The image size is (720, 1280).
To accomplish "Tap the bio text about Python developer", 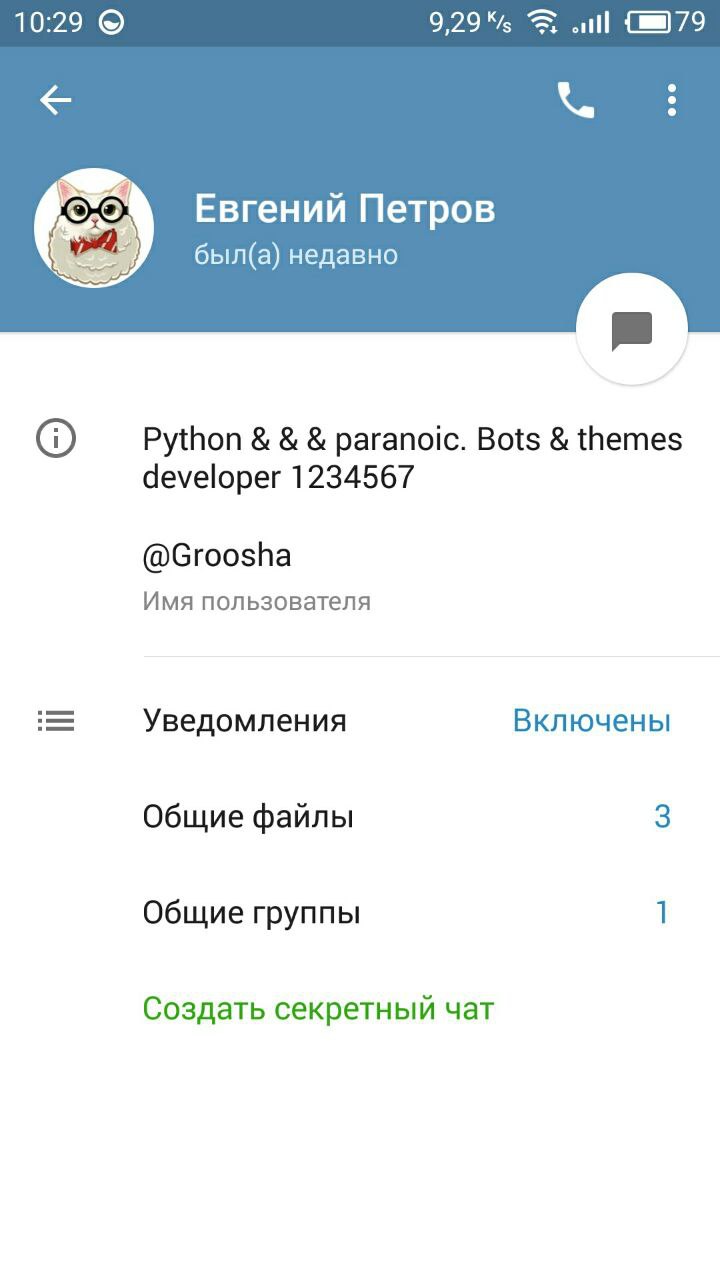I will click(x=412, y=458).
